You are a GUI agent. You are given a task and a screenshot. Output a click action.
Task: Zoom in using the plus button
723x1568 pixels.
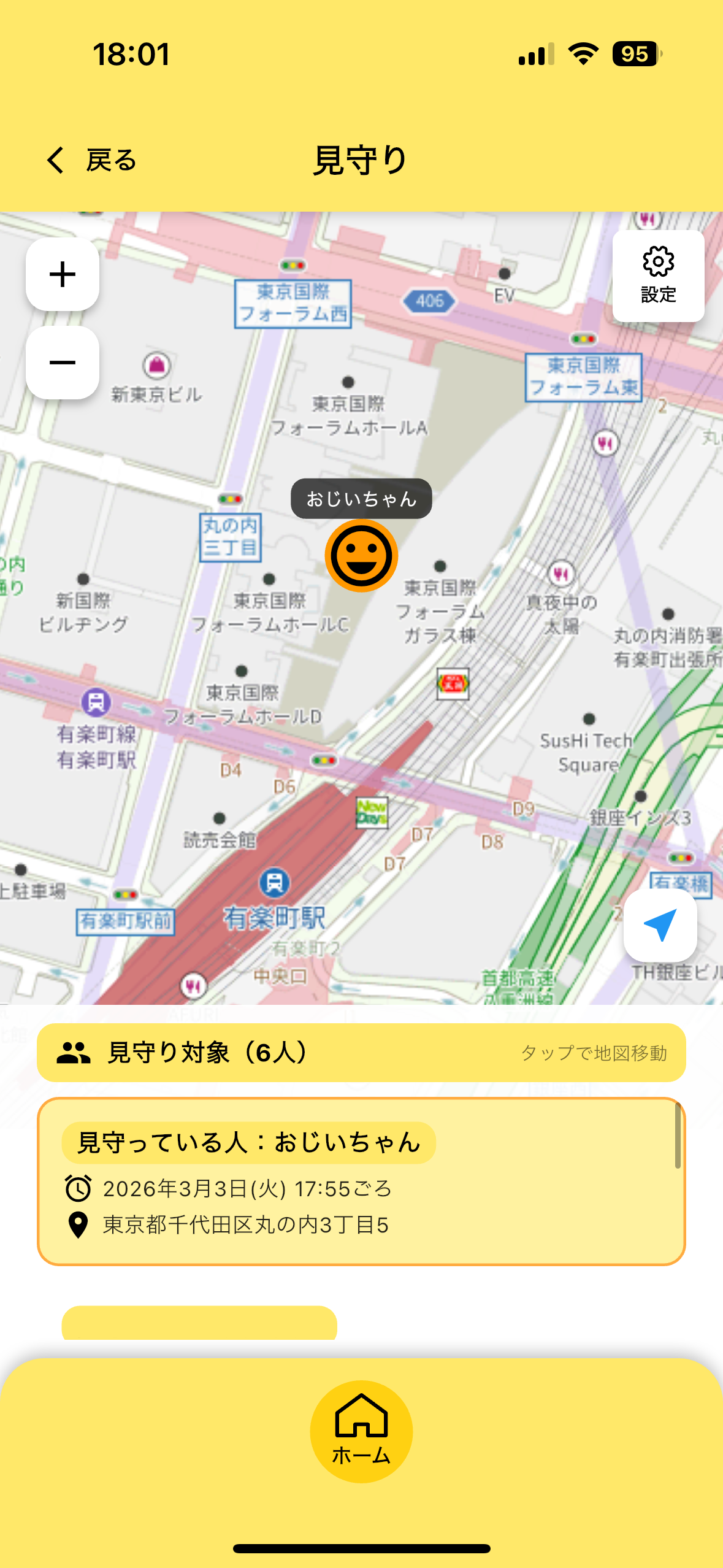click(61, 274)
